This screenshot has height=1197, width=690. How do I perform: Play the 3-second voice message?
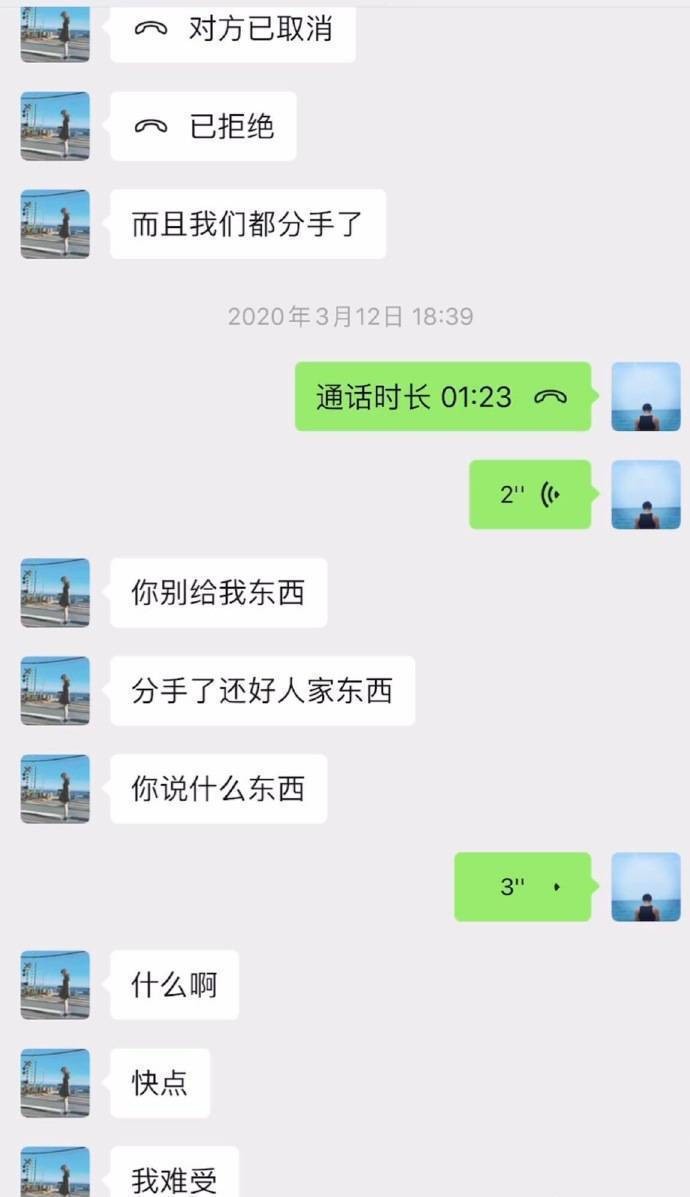523,887
